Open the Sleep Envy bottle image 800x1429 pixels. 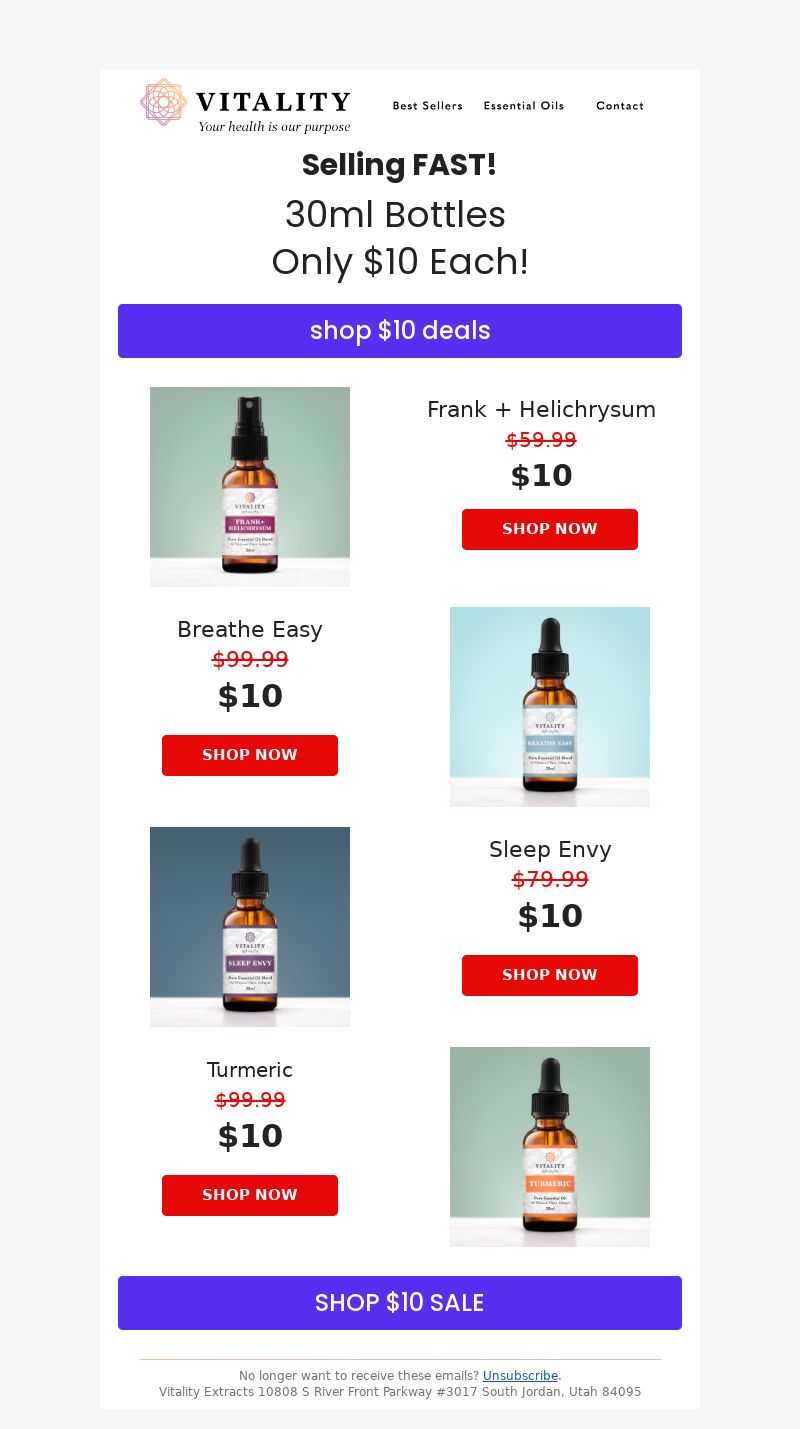pyautogui.click(x=250, y=927)
